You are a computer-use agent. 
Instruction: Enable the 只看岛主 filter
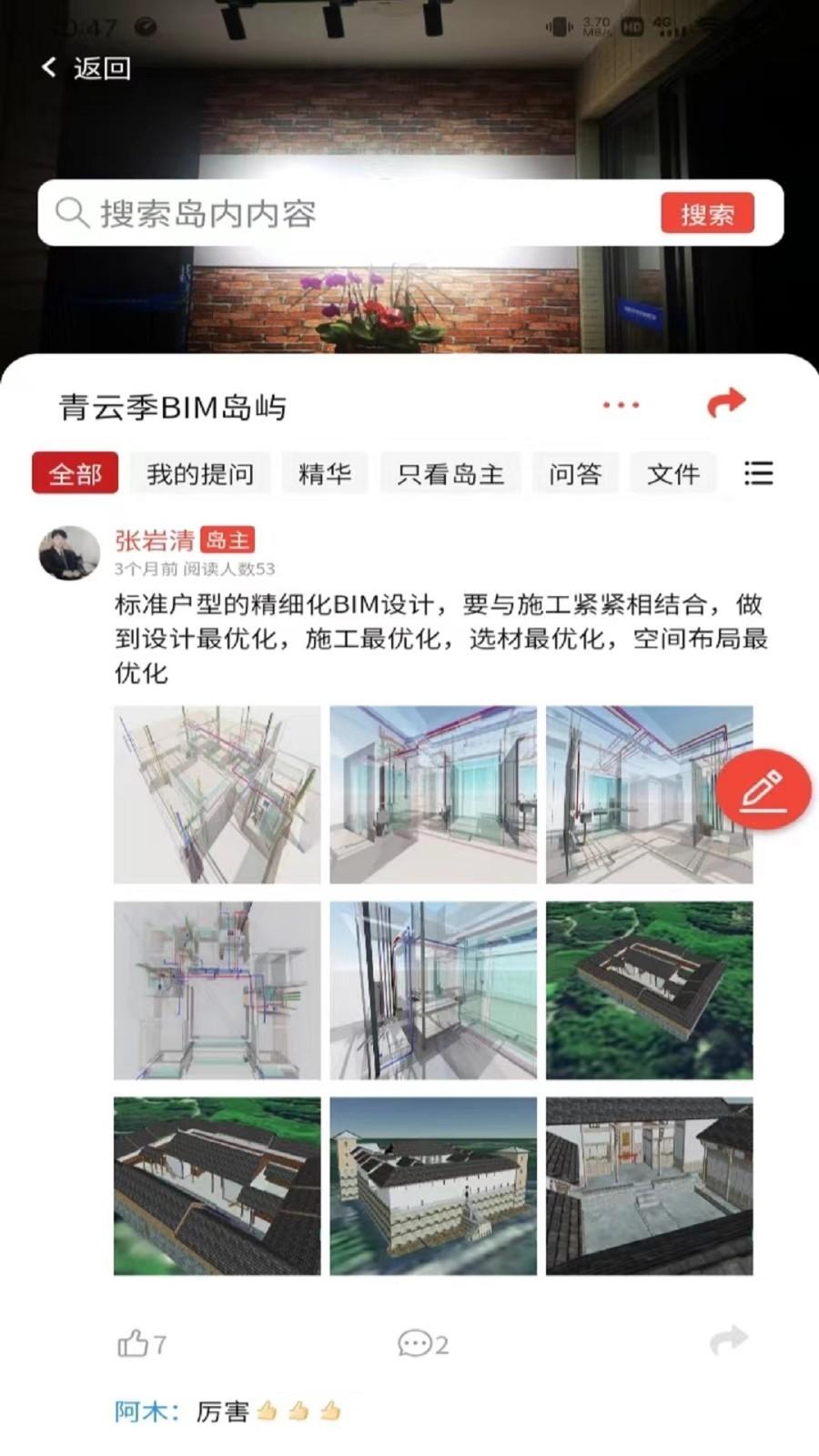(450, 472)
